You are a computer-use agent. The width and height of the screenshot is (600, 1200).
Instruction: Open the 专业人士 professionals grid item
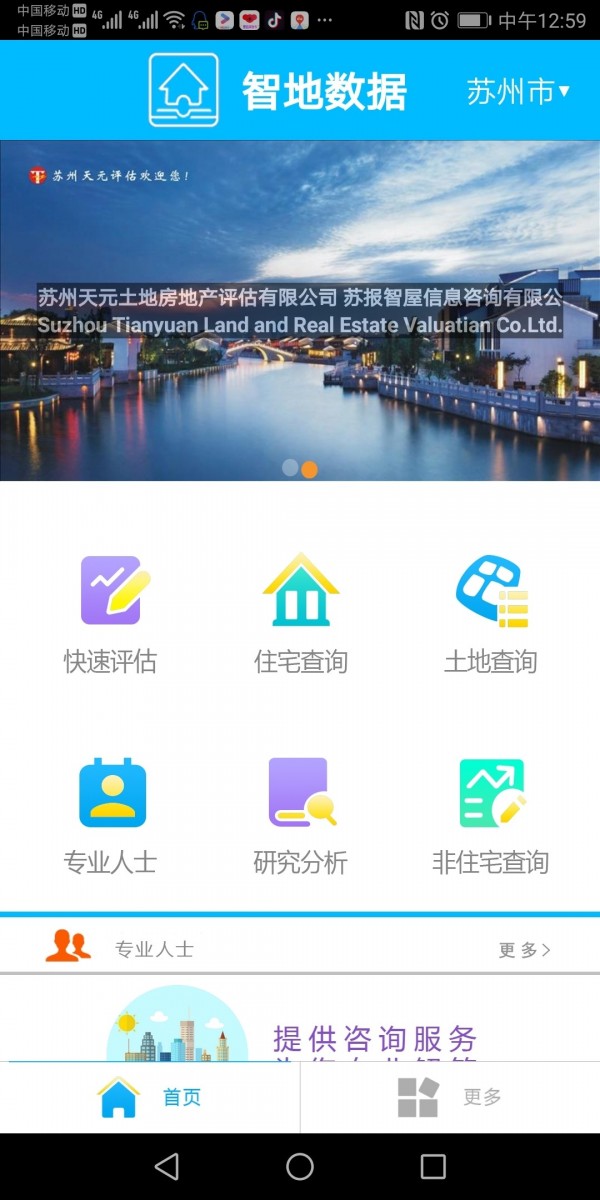click(x=111, y=815)
